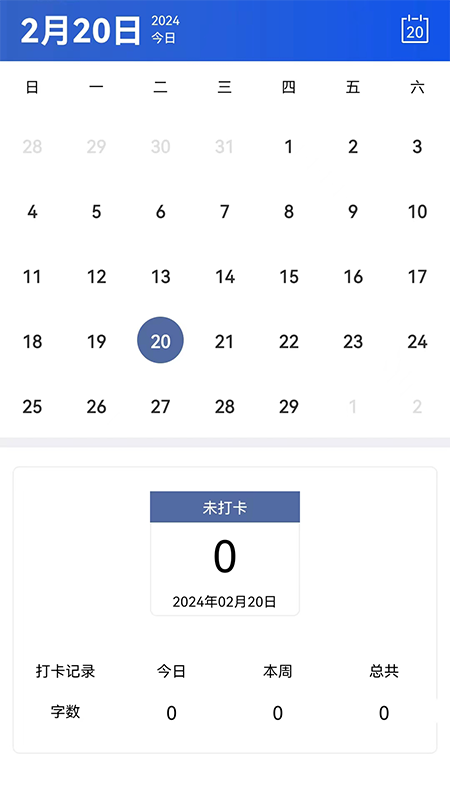The width and height of the screenshot is (450, 800).
Task: Choose the highlighted date 20
Action: (x=161, y=340)
